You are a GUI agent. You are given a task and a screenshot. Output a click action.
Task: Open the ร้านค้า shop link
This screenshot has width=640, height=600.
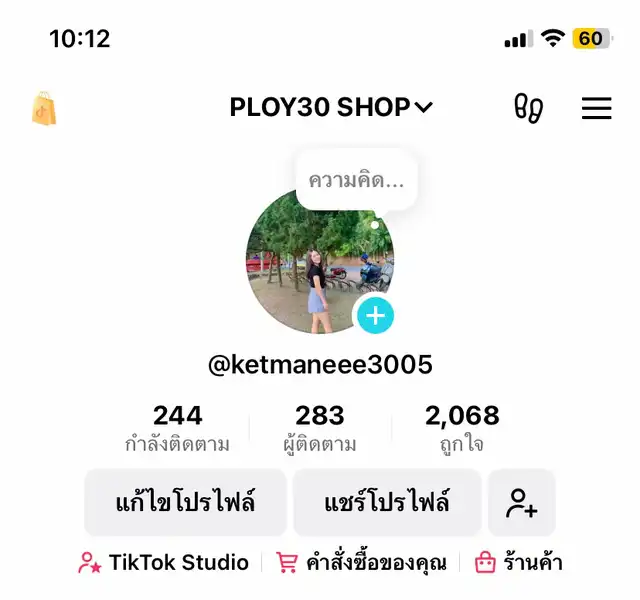(x=519, y=563)
